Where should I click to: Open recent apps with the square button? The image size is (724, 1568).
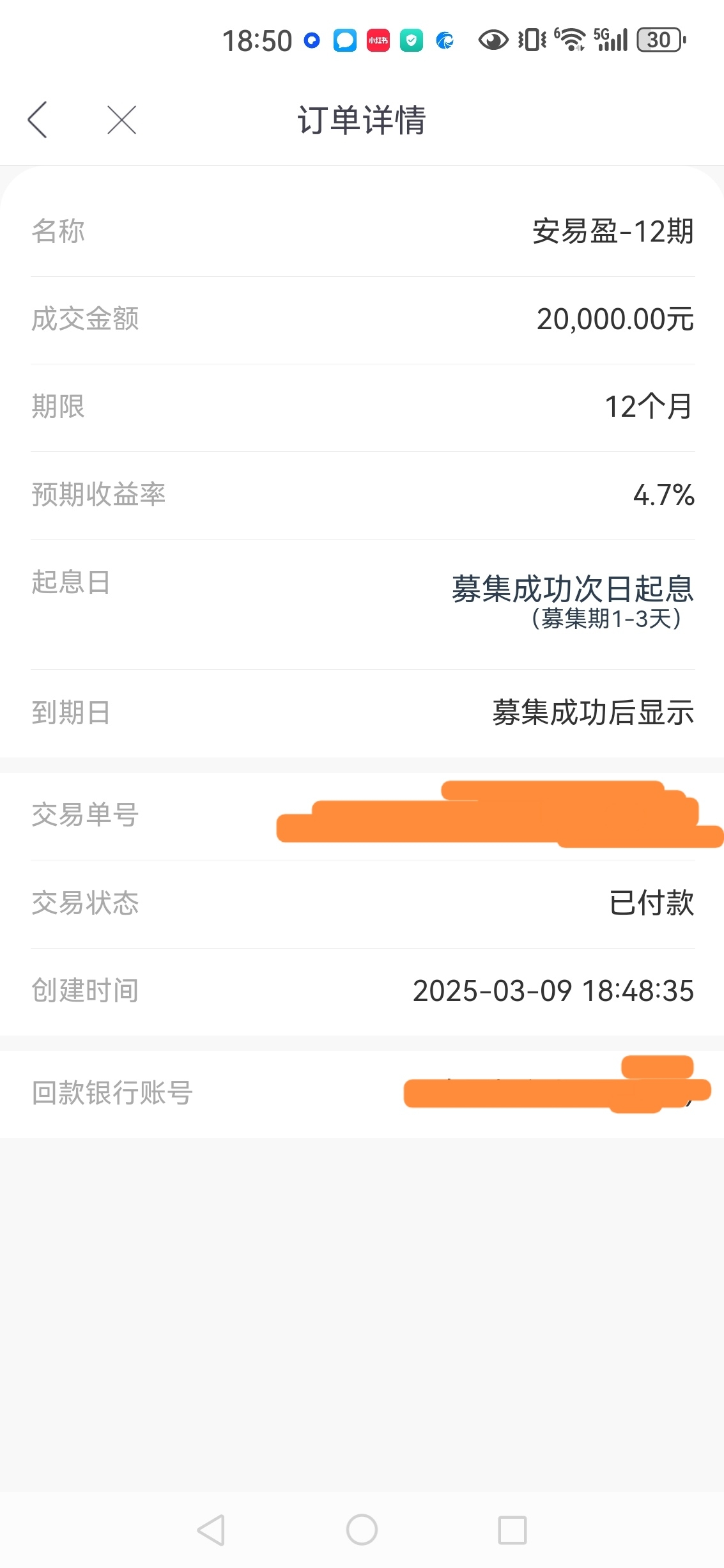512,1530
